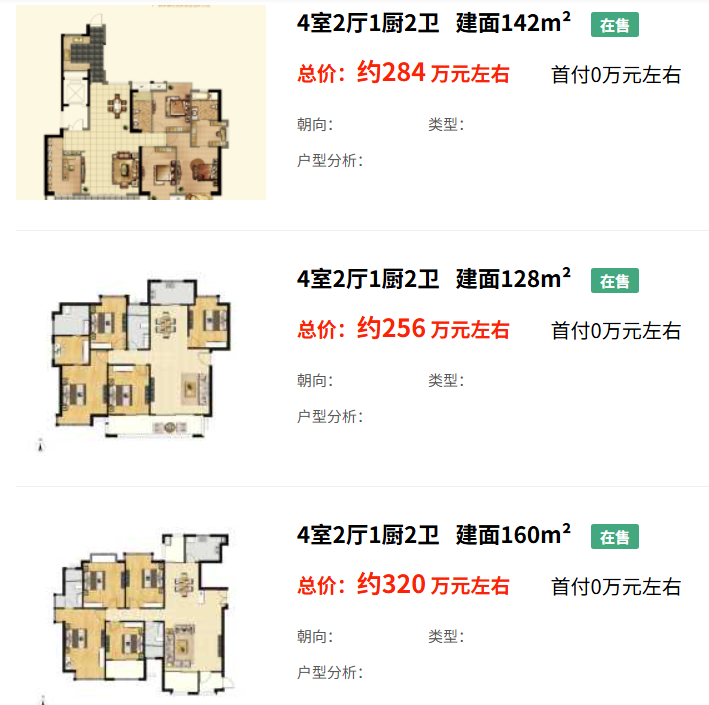Image resolution: width=709 pixels, height=705 pixels.
Task: Open the 160m² floor plan priced 320万
Action: click(434, 535)
